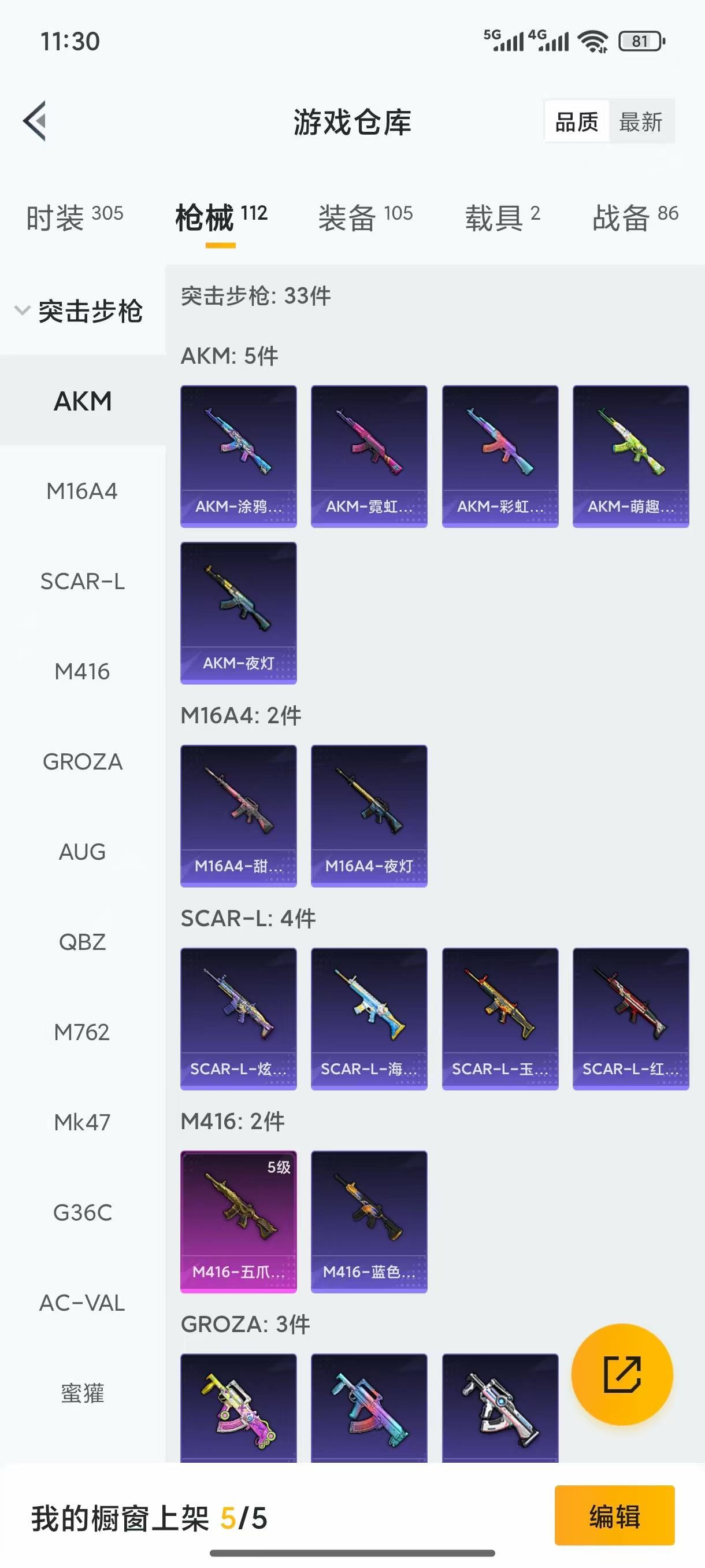
Task: Select AUG in the weapon list
Action: (82, 852)
